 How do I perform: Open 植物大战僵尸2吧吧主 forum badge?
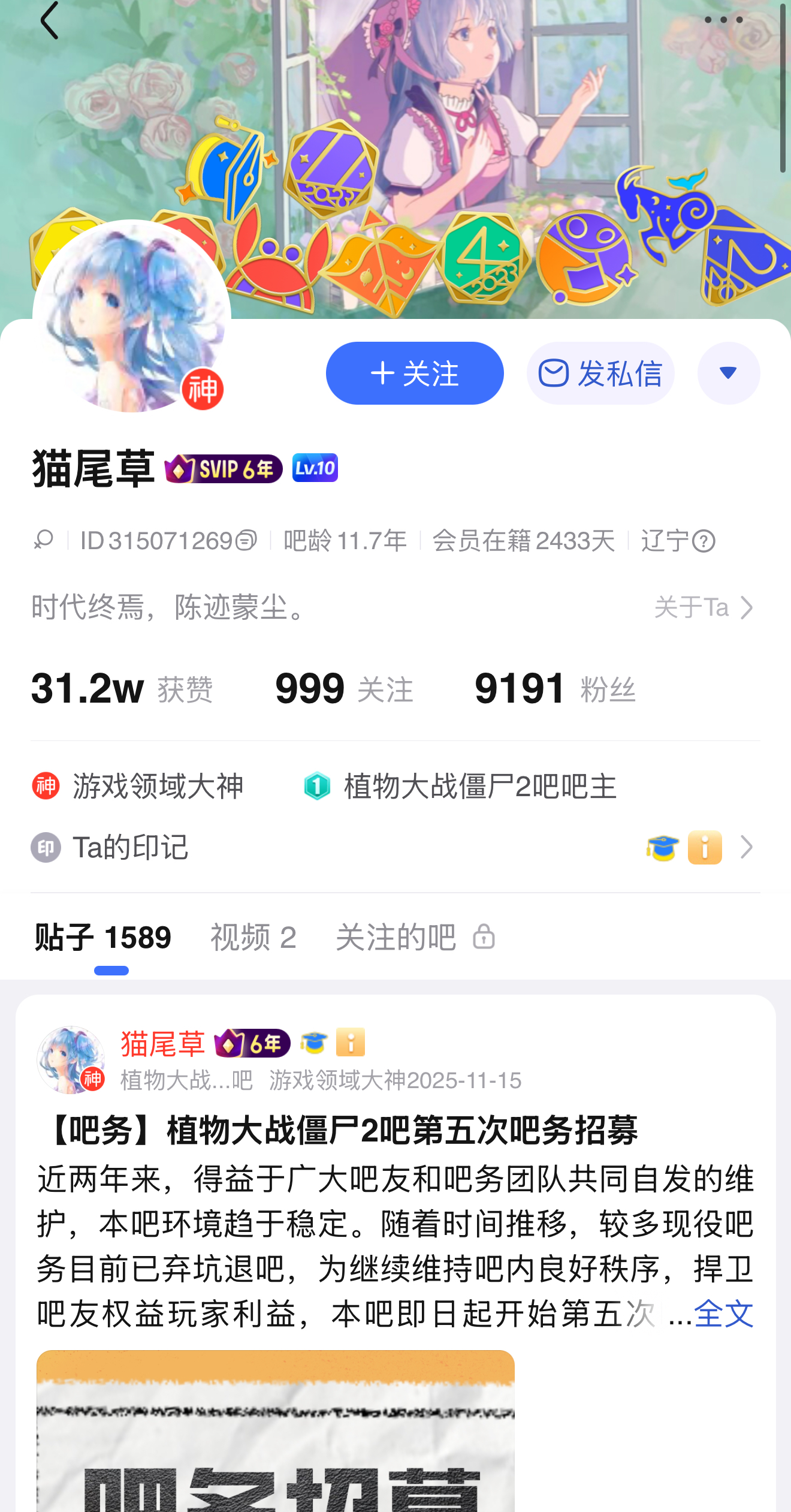tap(460, 786)
